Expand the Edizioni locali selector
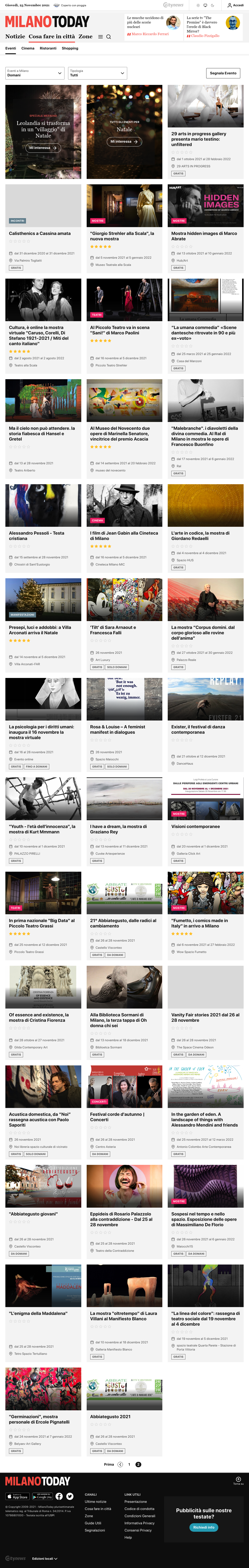 point(44,1558)
